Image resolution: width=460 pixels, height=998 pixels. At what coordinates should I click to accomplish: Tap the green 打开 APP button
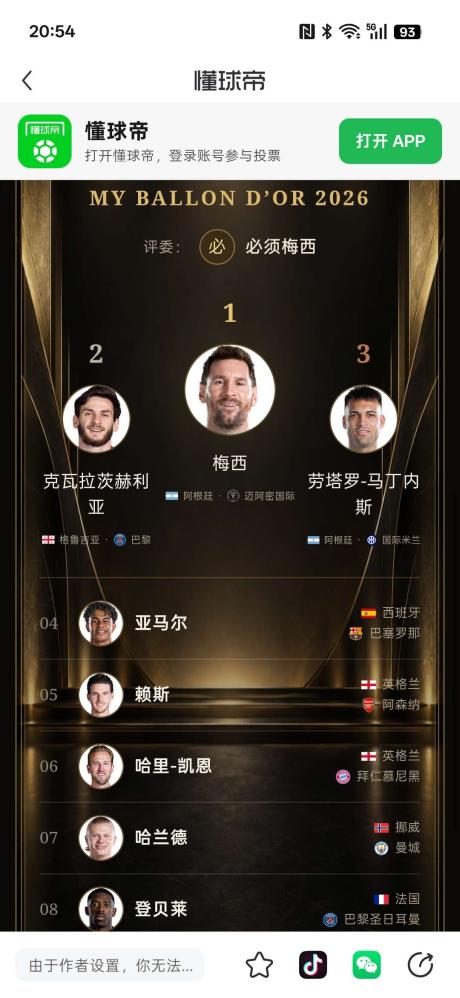(x=390, y=141)
